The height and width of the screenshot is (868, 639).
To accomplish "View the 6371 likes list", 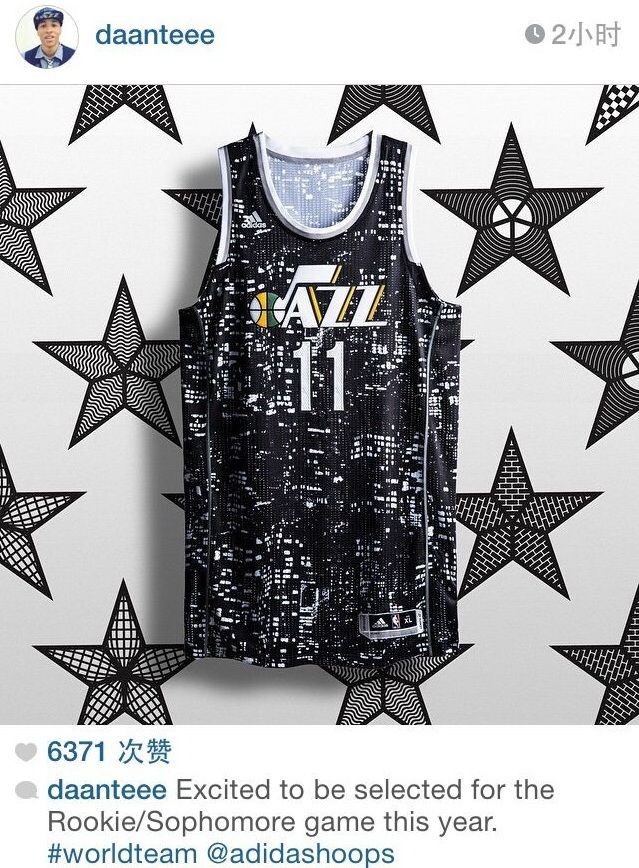I will [x=110, y=752].
